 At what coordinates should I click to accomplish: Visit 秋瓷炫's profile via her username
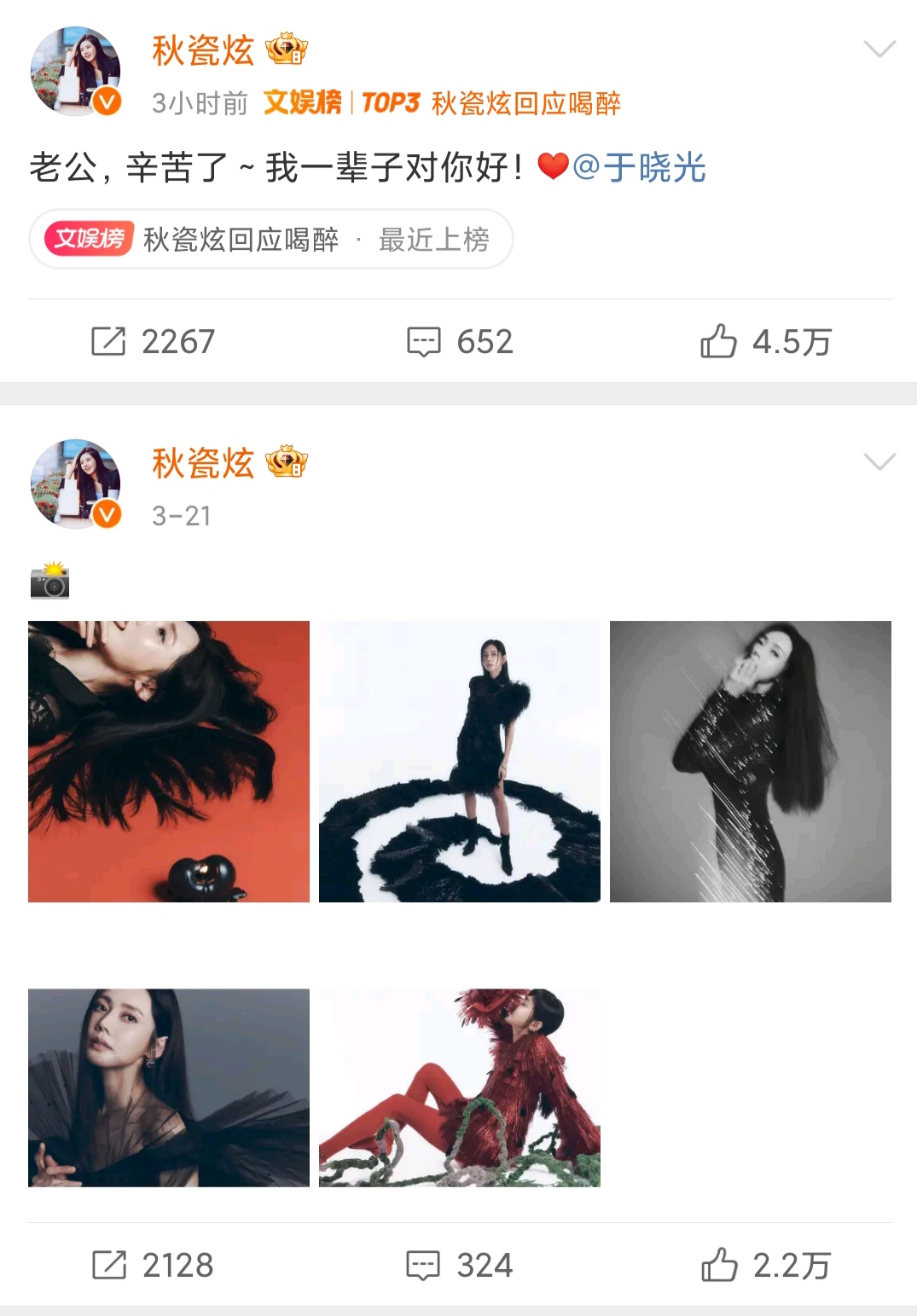tap(203, 49)
